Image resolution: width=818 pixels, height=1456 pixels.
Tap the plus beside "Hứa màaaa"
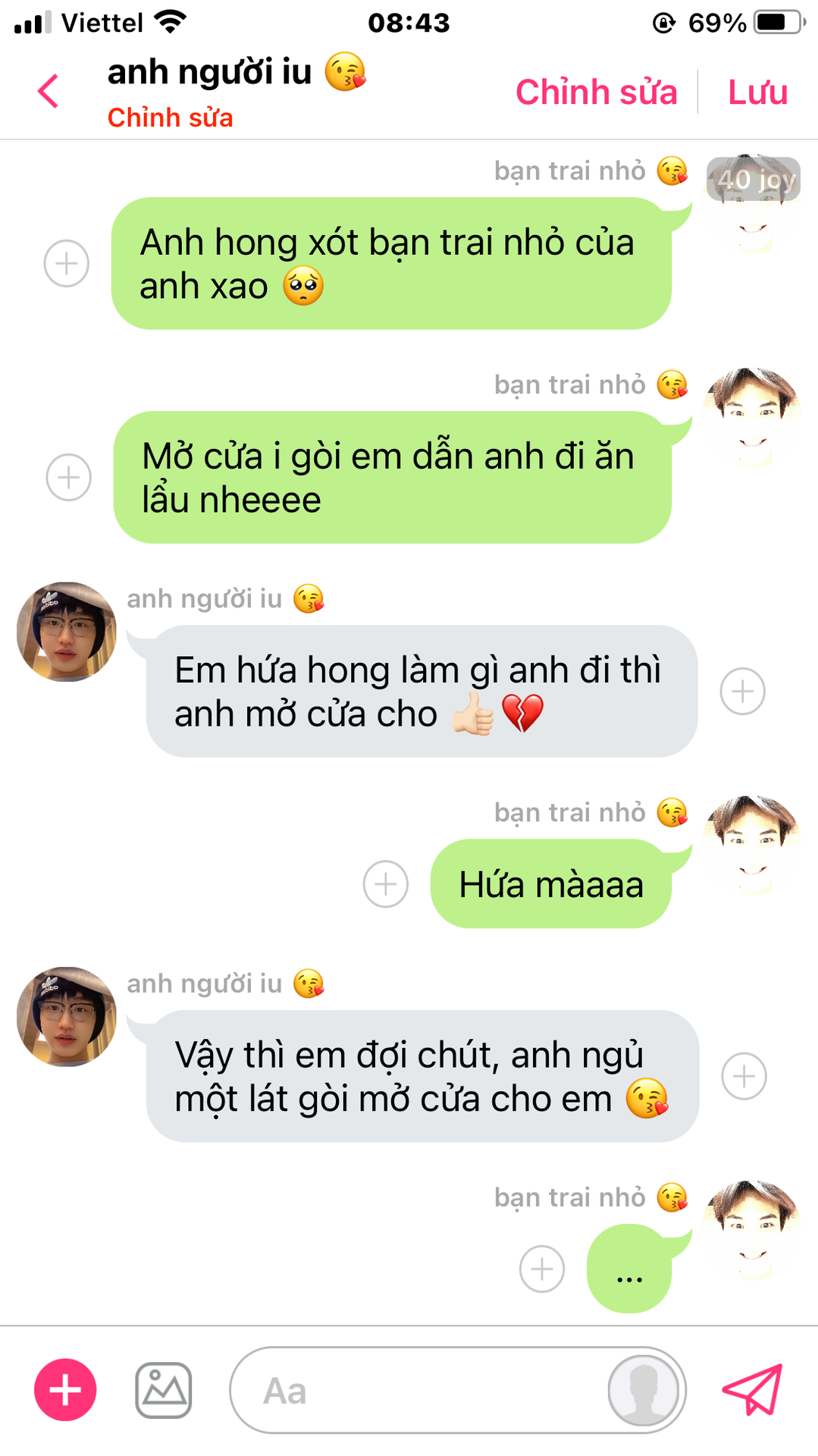[386, 884]
